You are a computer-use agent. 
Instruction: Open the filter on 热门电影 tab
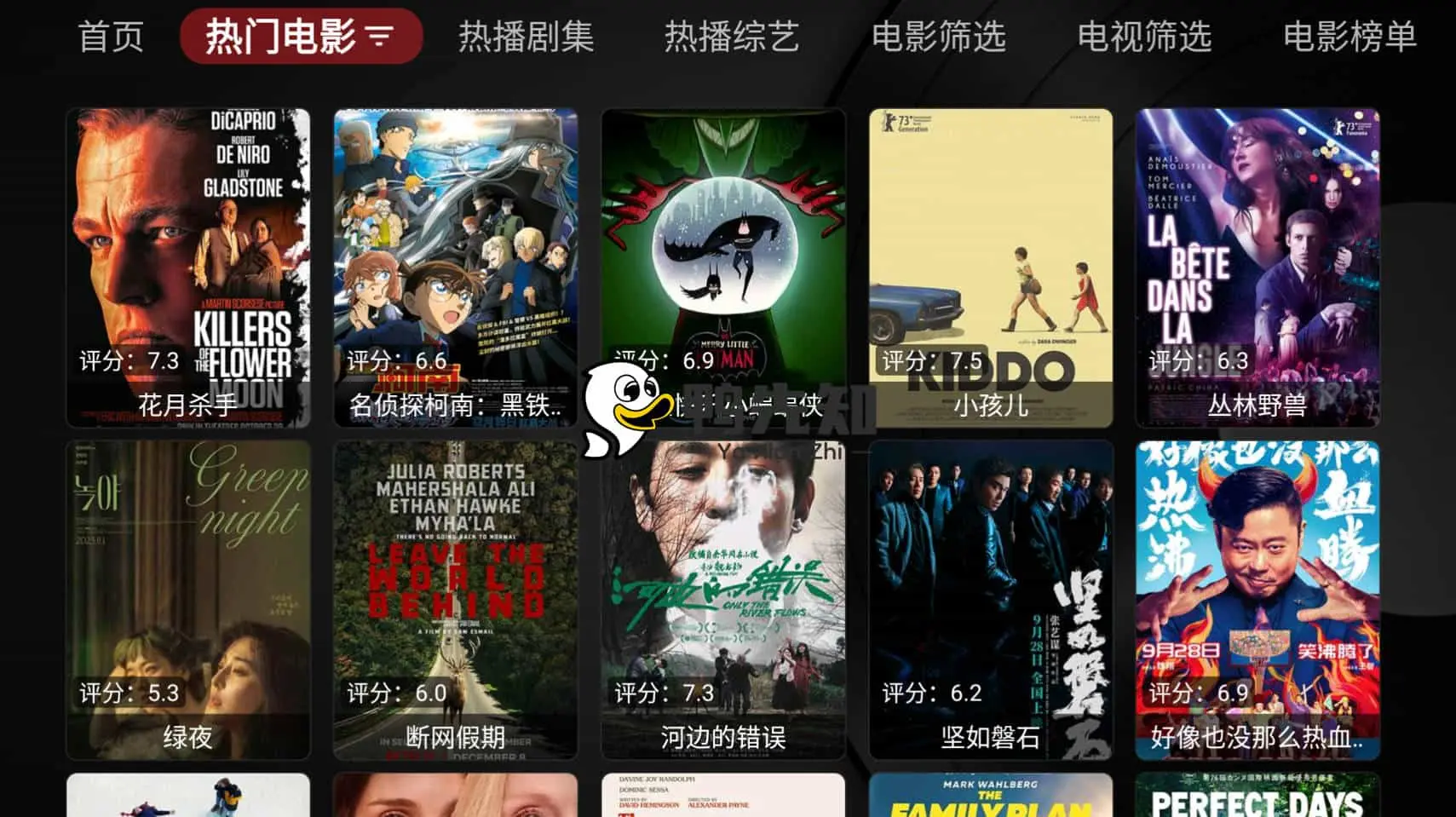tap(380, 37)
